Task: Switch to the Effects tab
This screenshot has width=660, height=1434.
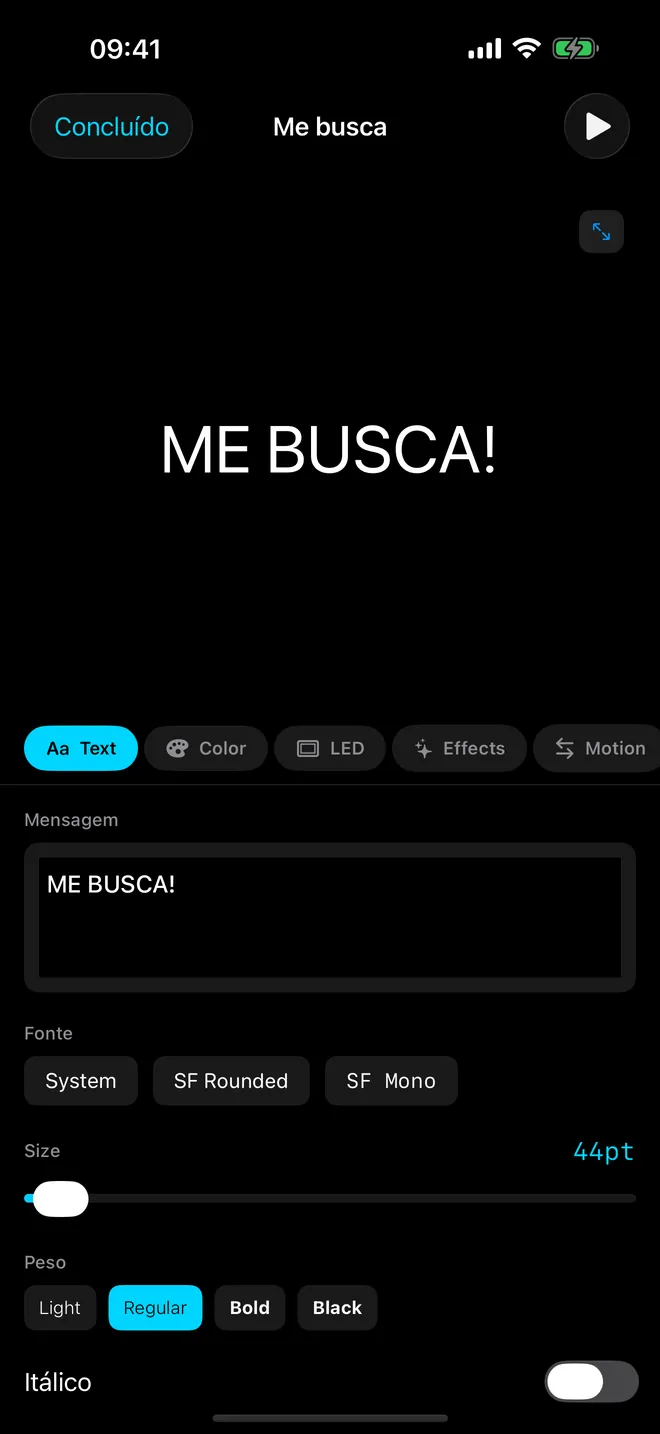Action: [x=460, y=748]
